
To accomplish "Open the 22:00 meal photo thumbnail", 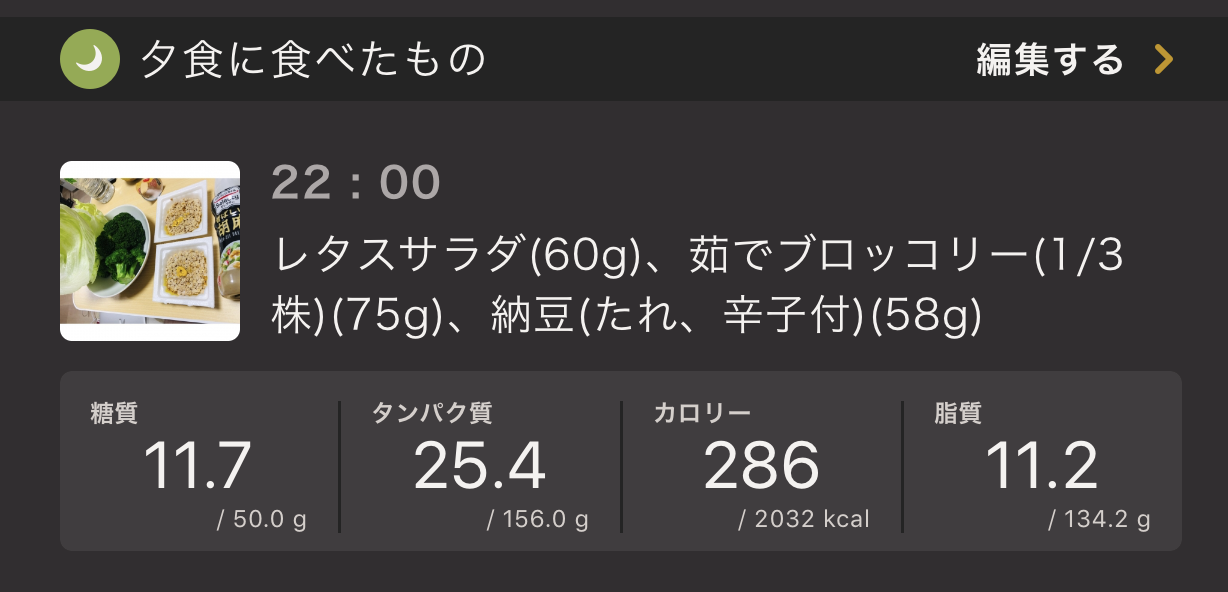I will (x=150, y=251).
